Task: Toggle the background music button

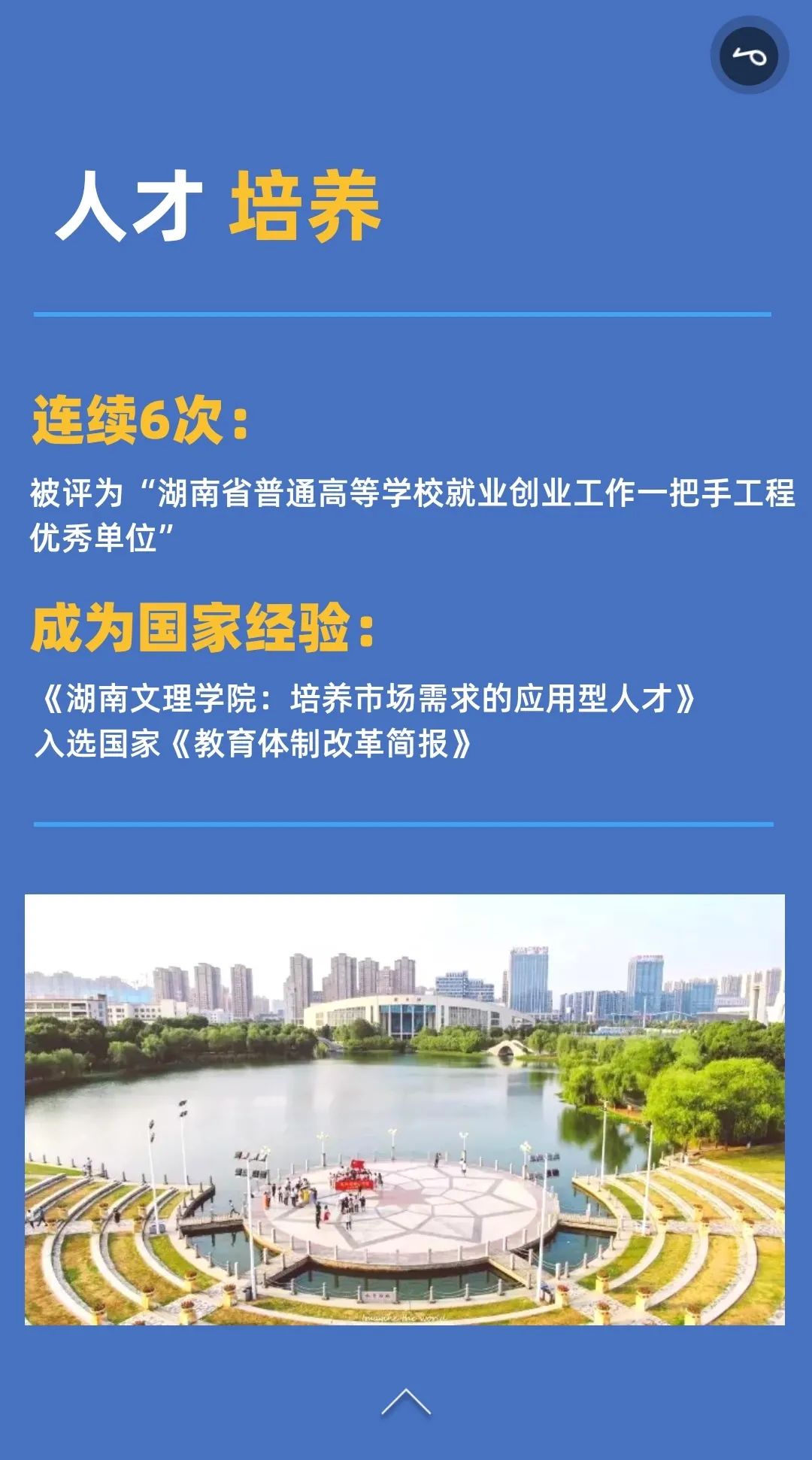Action: pyautogui.click(x=749, y=56)
